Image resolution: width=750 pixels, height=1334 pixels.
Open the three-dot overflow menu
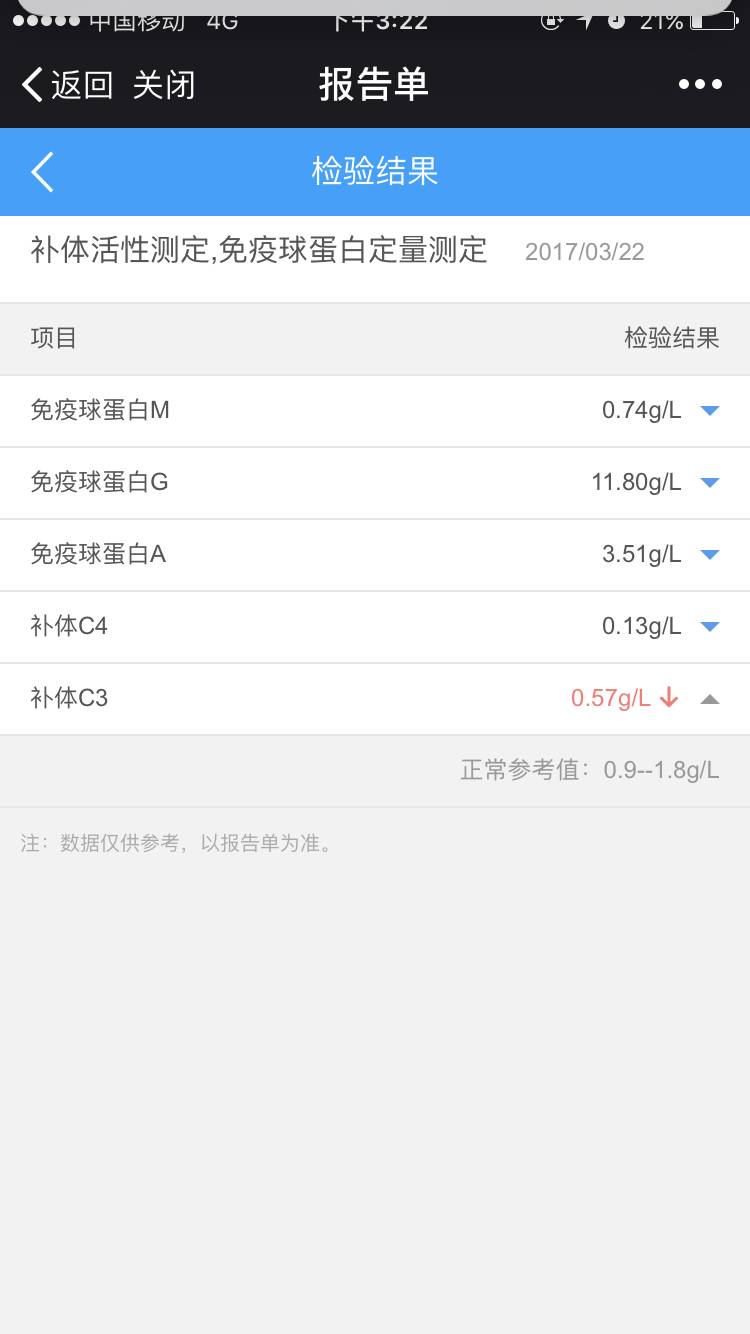pyautogui.click(x=700, y=85)
